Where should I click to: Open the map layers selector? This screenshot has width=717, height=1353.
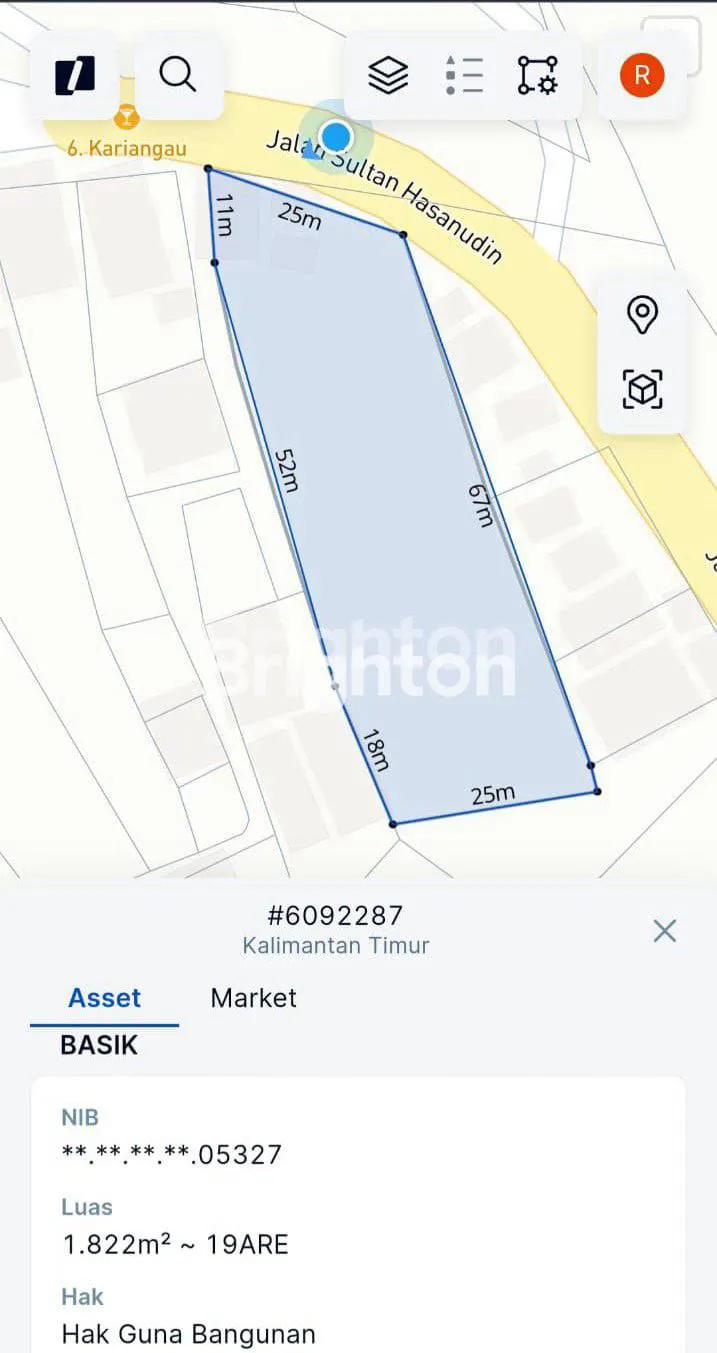[x=388, y=75]
